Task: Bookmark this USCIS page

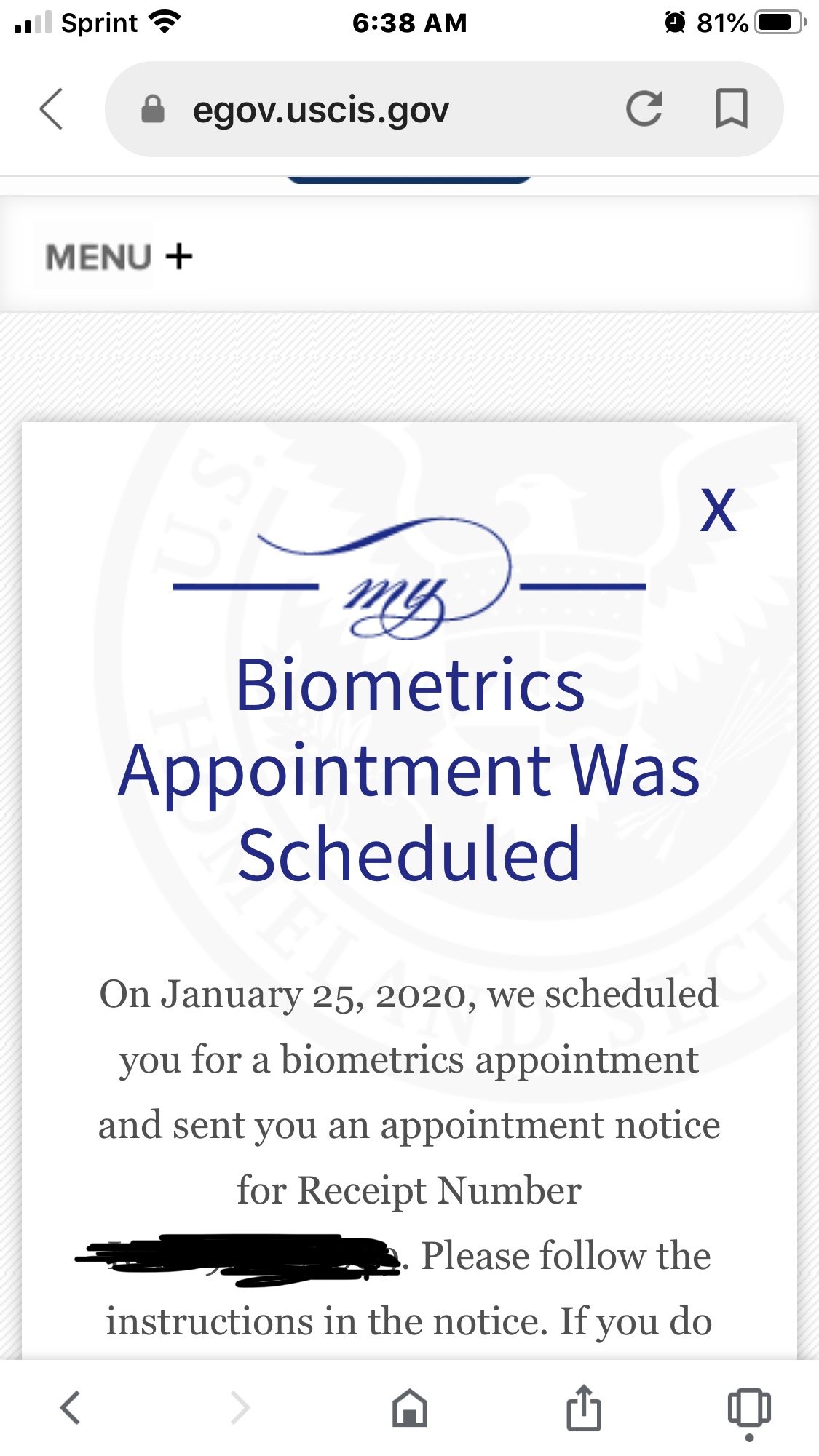Action: pos(731,109)
